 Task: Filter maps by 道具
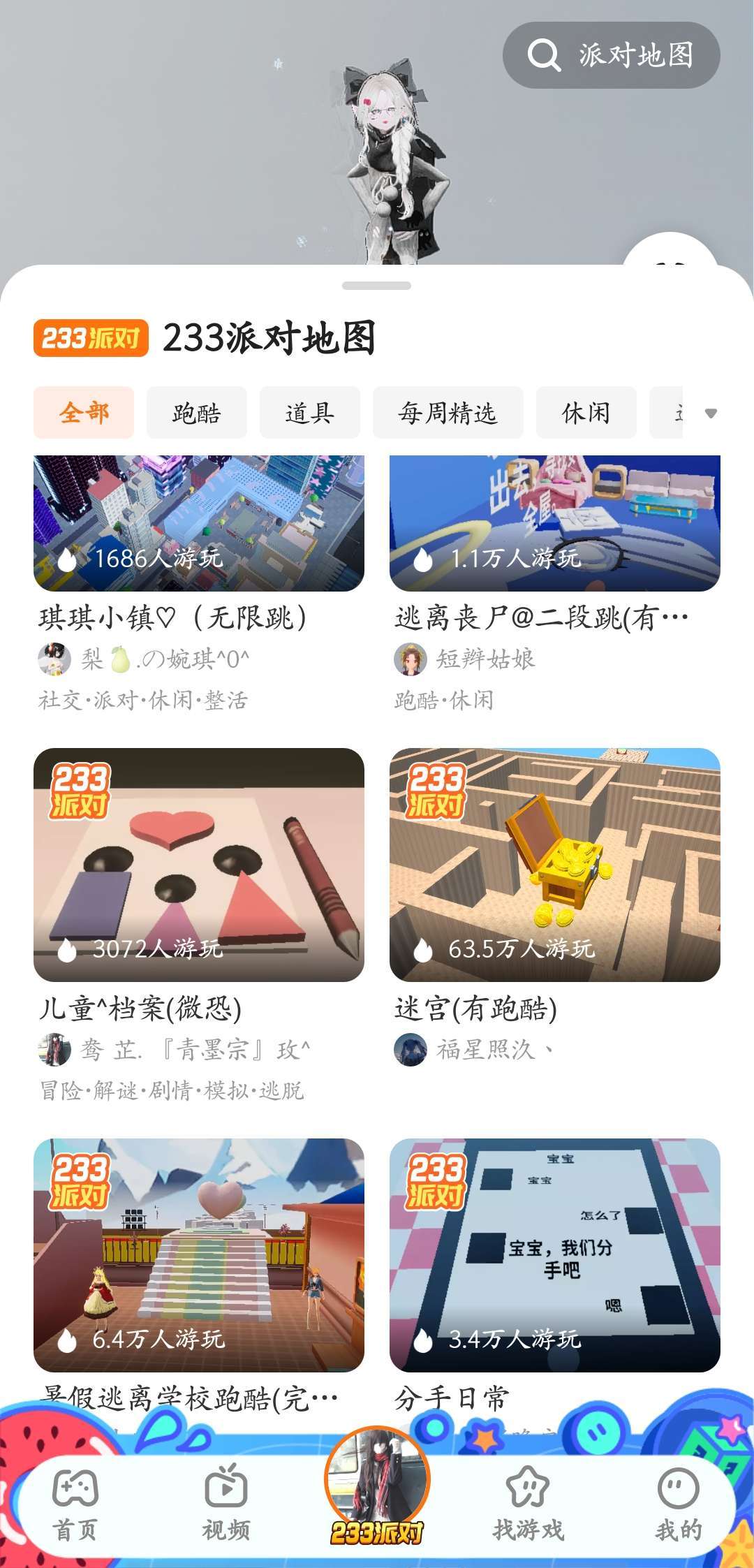(x=310, y=413)
